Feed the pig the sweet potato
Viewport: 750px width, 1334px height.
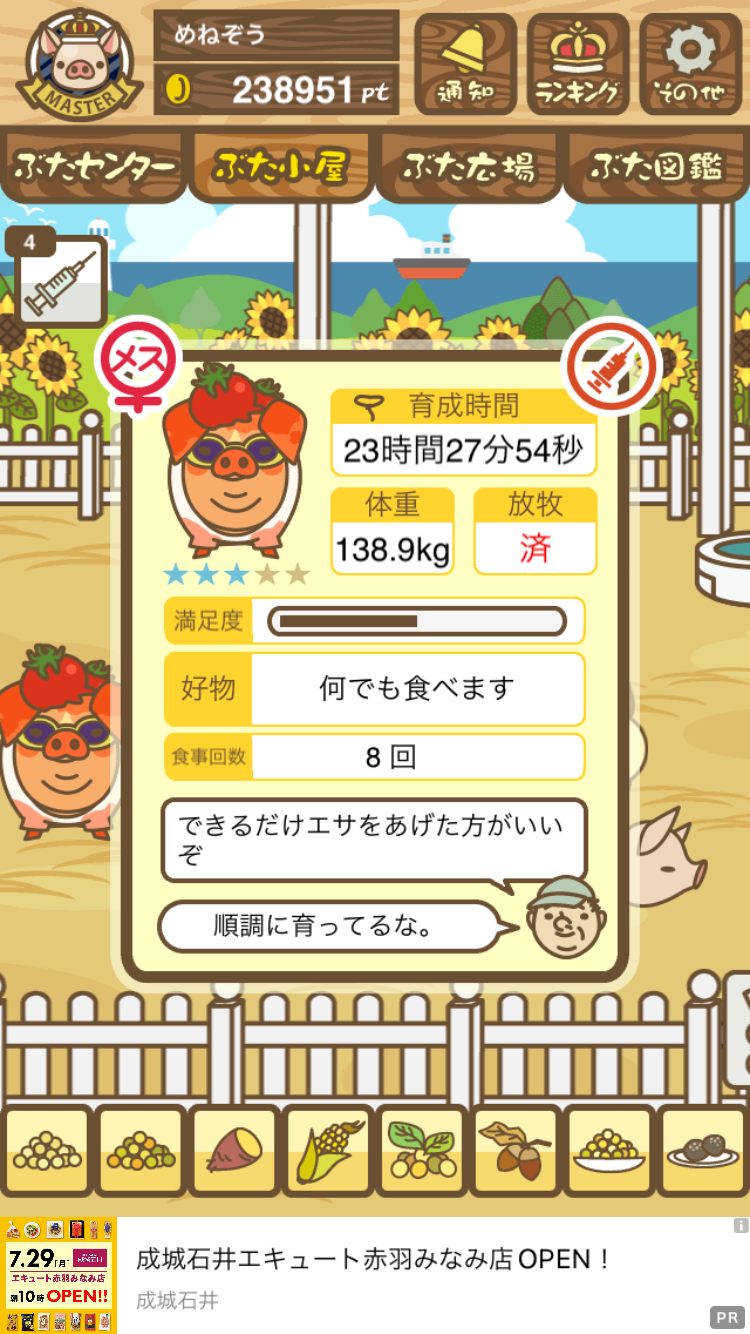(x=234, y=1152)
